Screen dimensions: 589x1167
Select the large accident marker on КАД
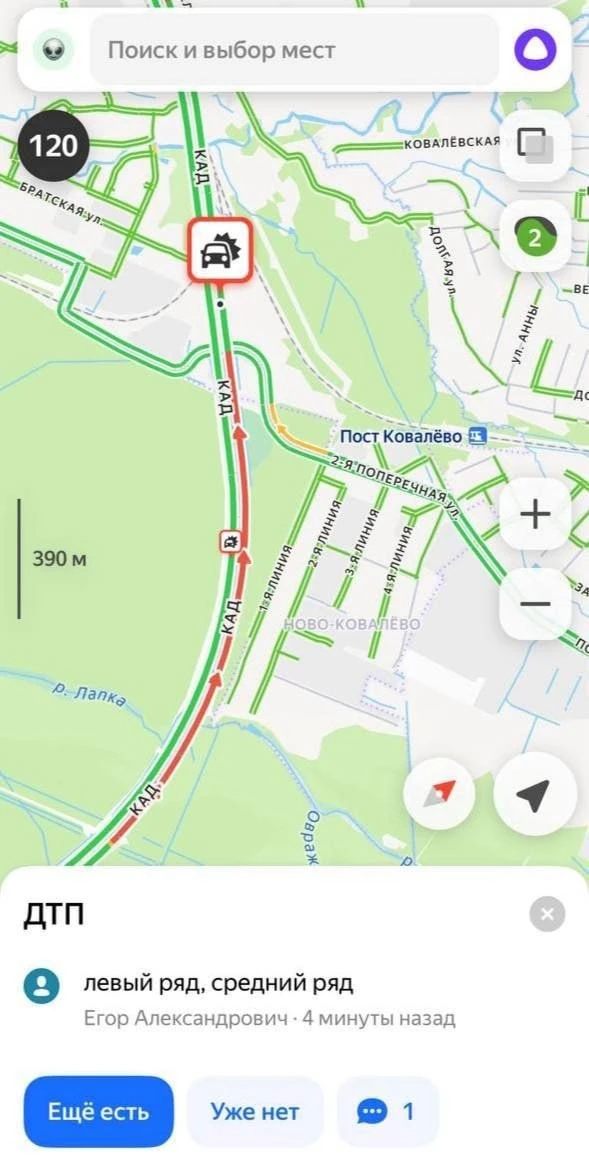(220, 251)
